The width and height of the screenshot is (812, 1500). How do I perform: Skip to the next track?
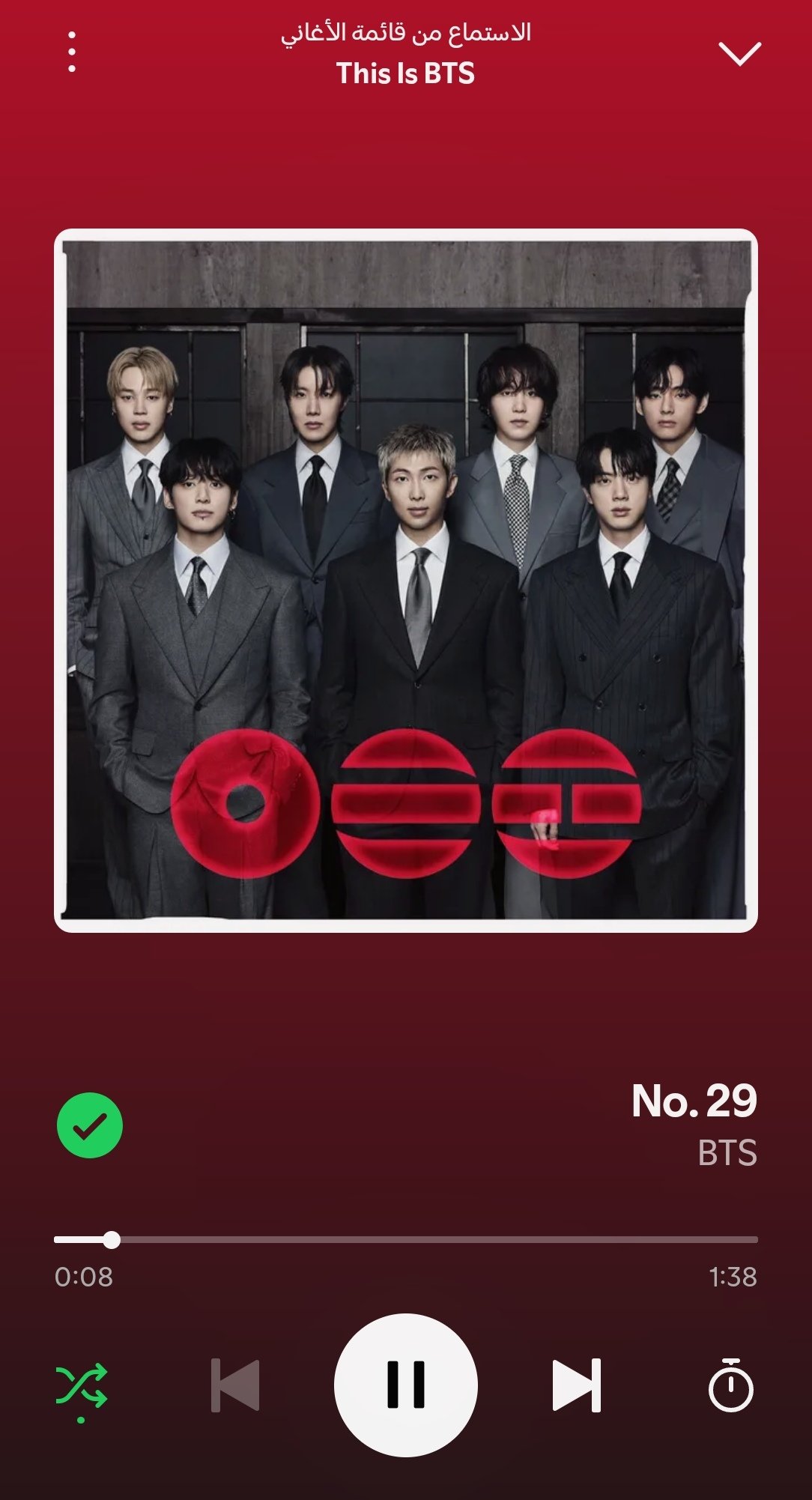coord(576,1385)
